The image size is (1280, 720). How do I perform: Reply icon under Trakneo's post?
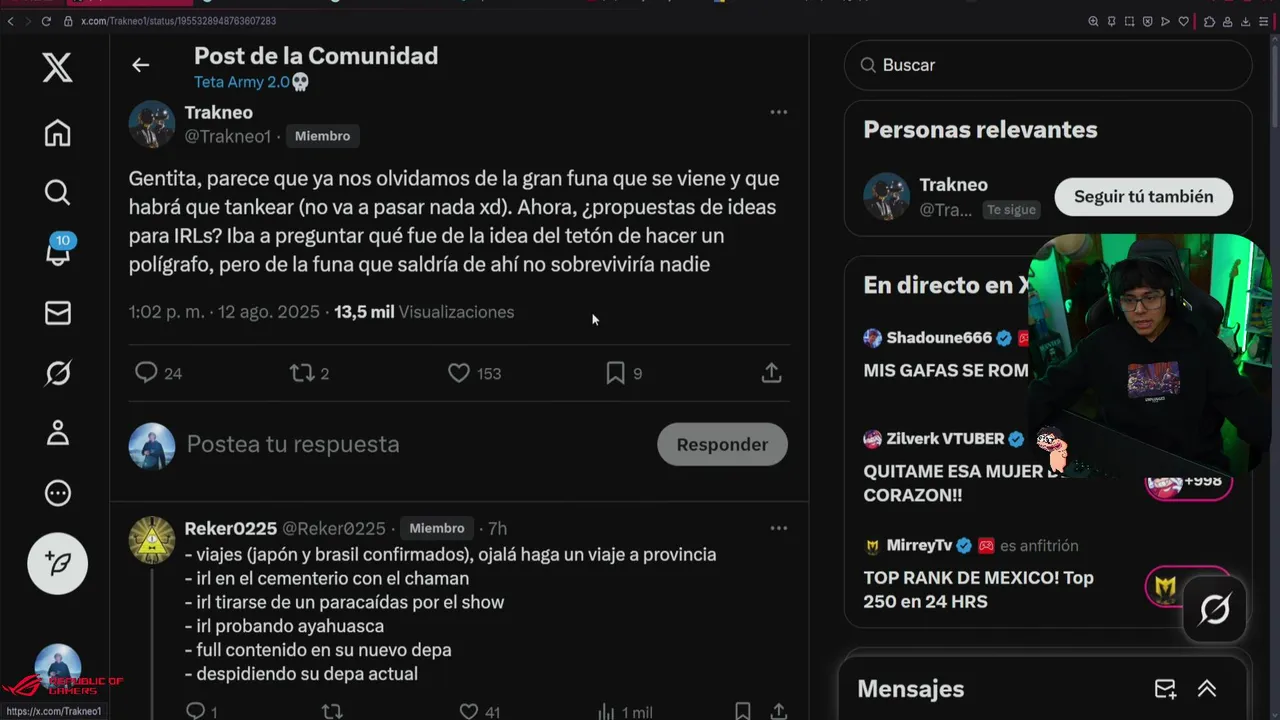point(147,373)
